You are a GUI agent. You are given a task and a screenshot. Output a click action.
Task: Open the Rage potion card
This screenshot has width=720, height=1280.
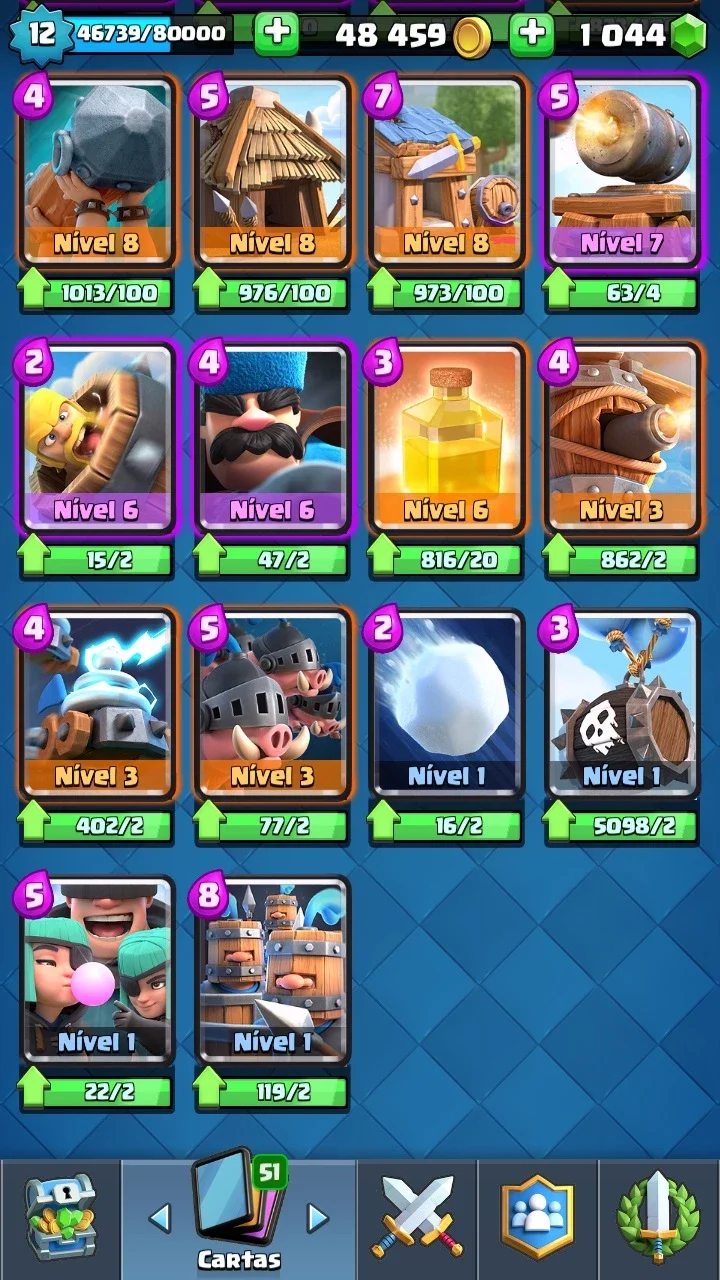point(447,438)
